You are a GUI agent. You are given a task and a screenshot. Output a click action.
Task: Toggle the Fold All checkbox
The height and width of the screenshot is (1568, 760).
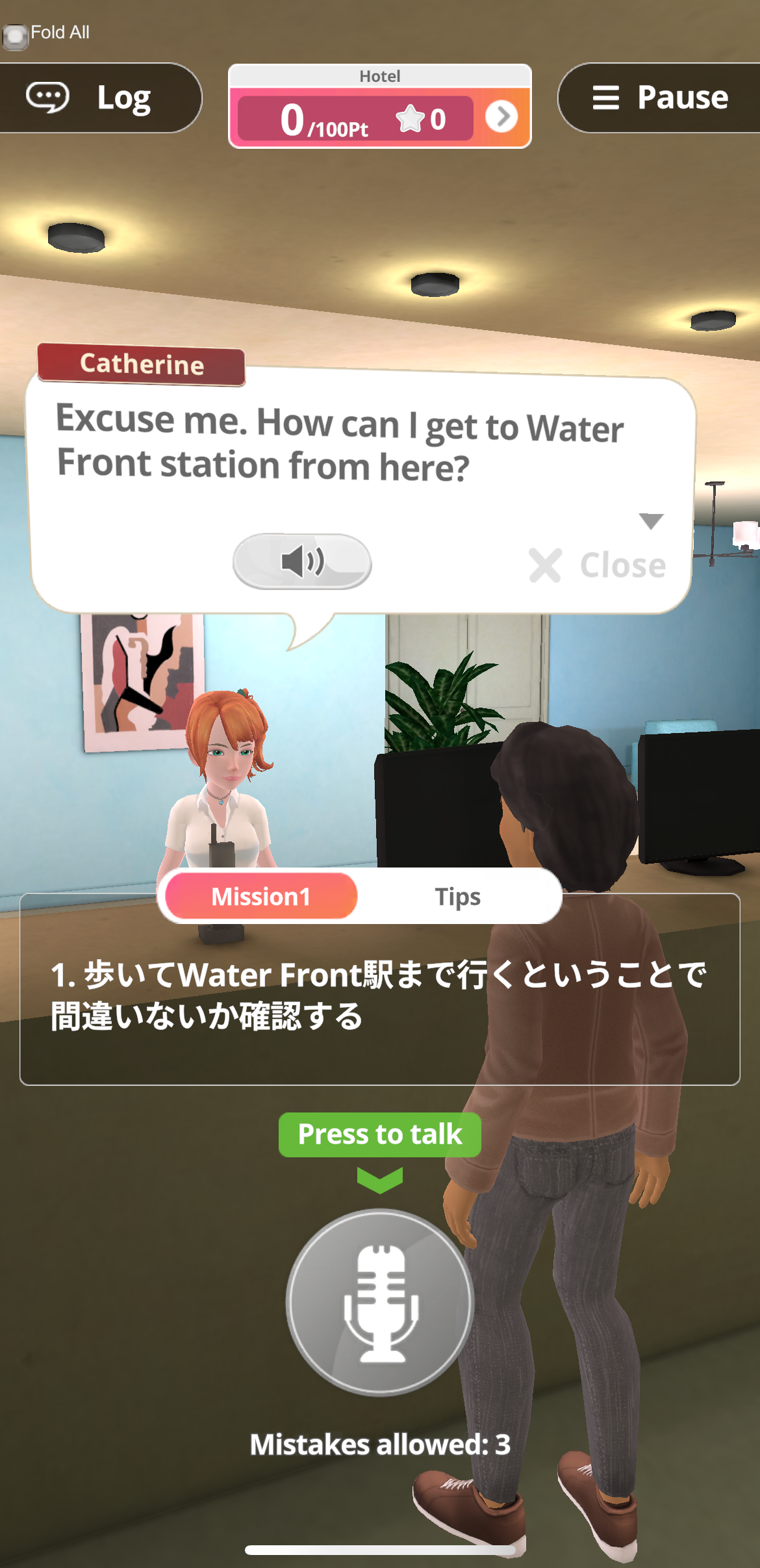pyautogui.click(x=15, y=36)
